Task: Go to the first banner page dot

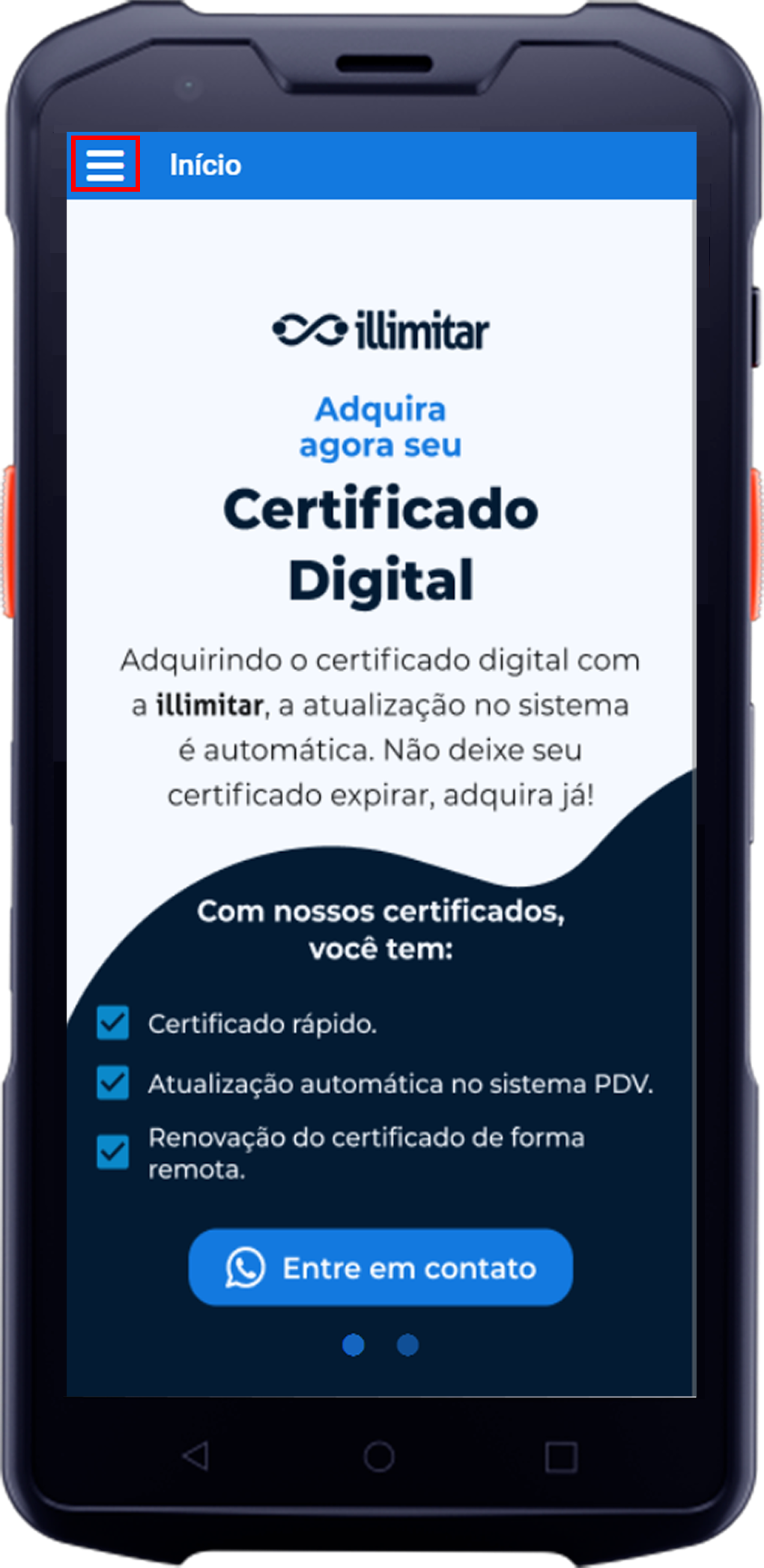Action: coord(354,1345)
